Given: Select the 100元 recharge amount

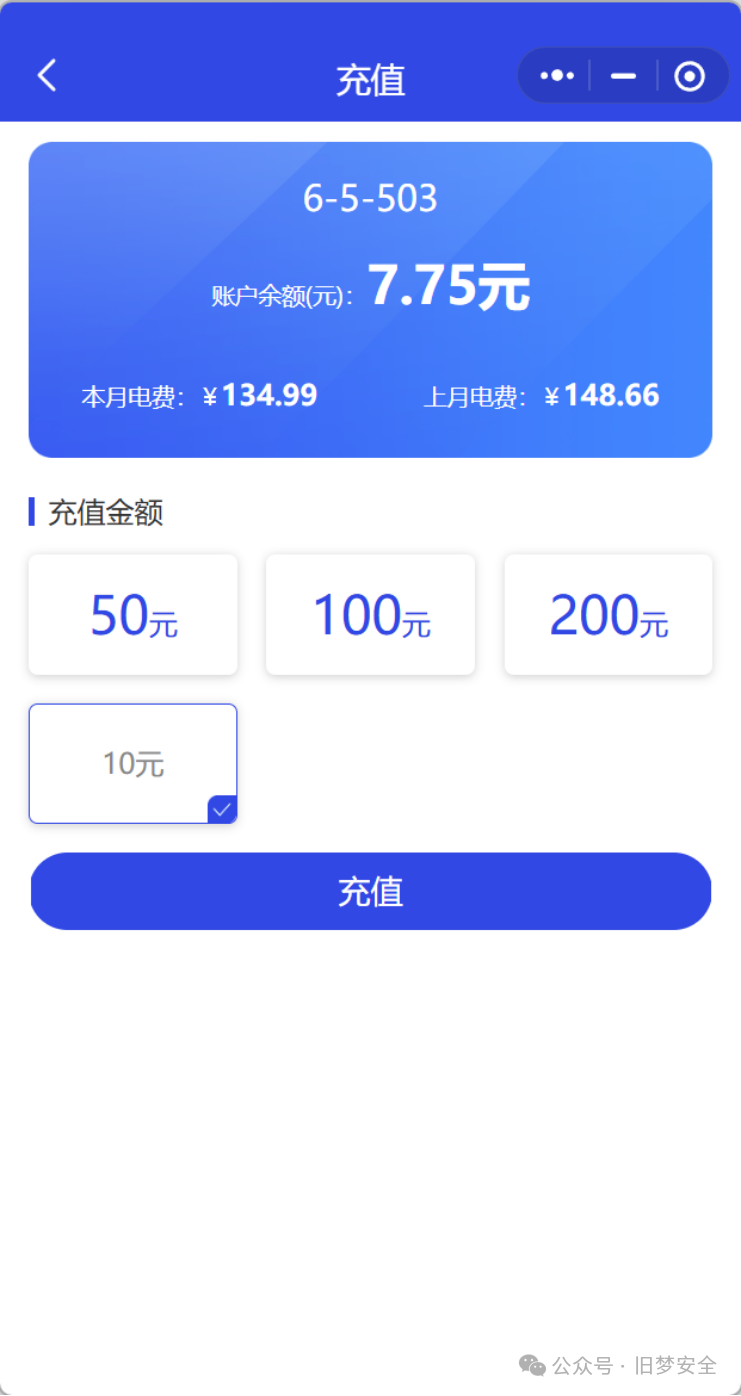Looking at the screenshot, I should (370, 614).
